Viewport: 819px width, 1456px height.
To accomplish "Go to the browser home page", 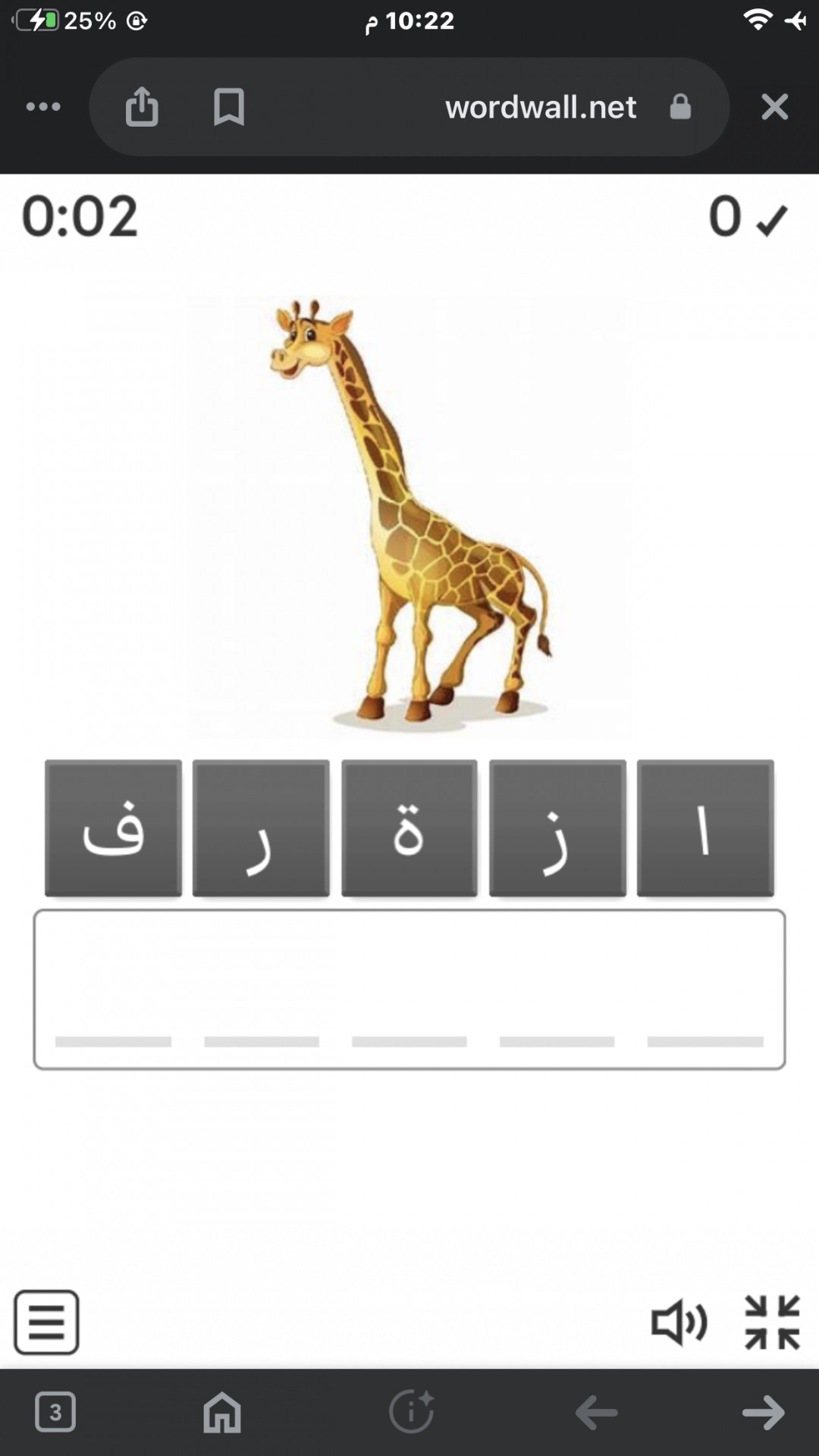I will coord(222,1412).
